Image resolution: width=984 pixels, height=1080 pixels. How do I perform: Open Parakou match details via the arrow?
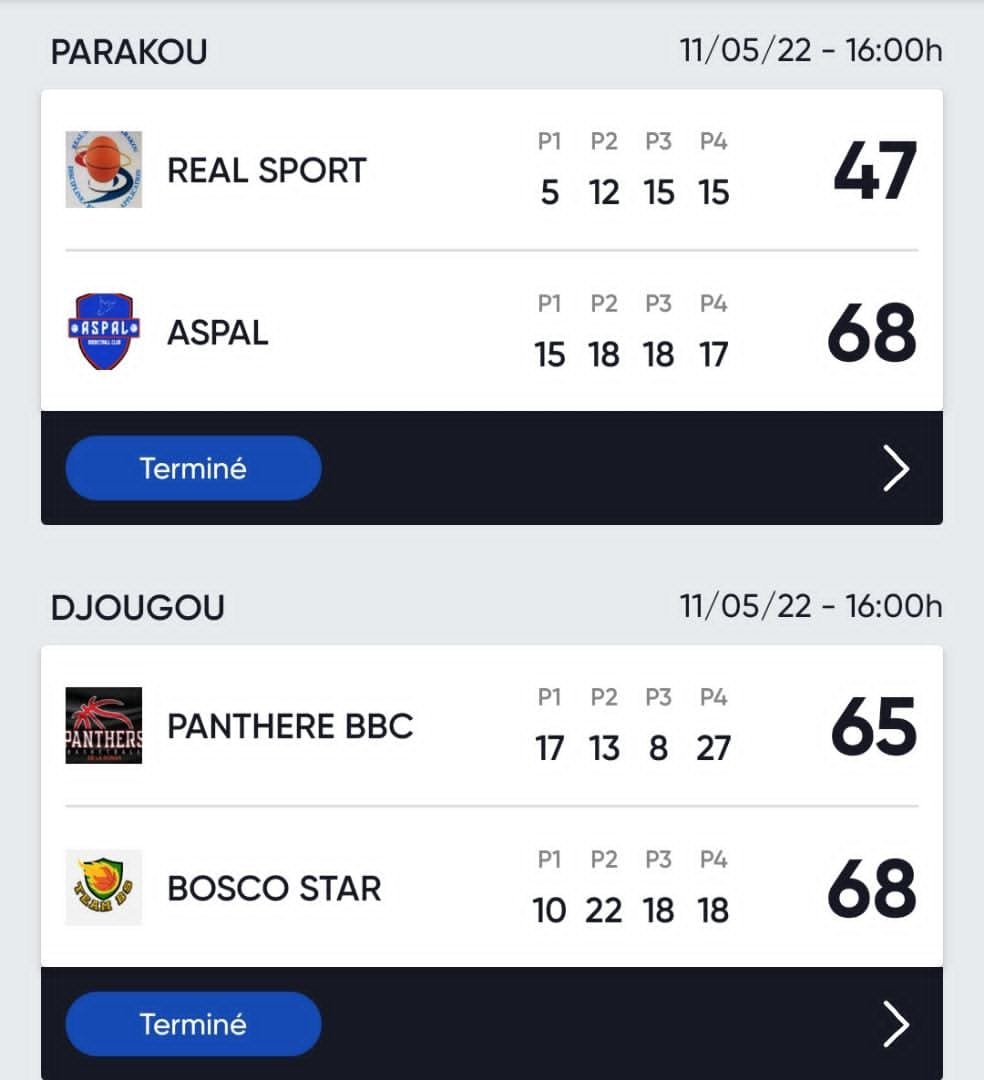(x=896, y=469)
